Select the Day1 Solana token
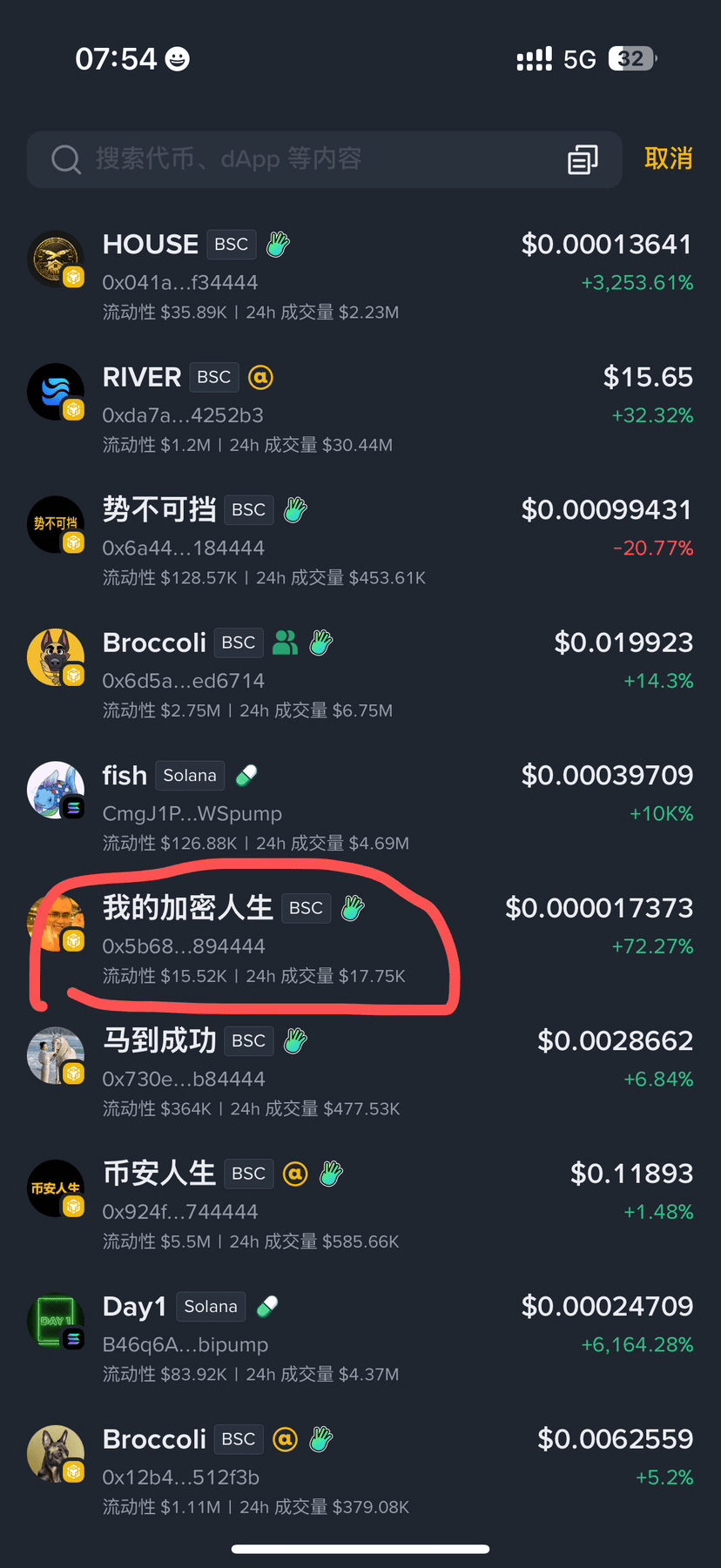The image size is (721, 1568). [360, 1338]
